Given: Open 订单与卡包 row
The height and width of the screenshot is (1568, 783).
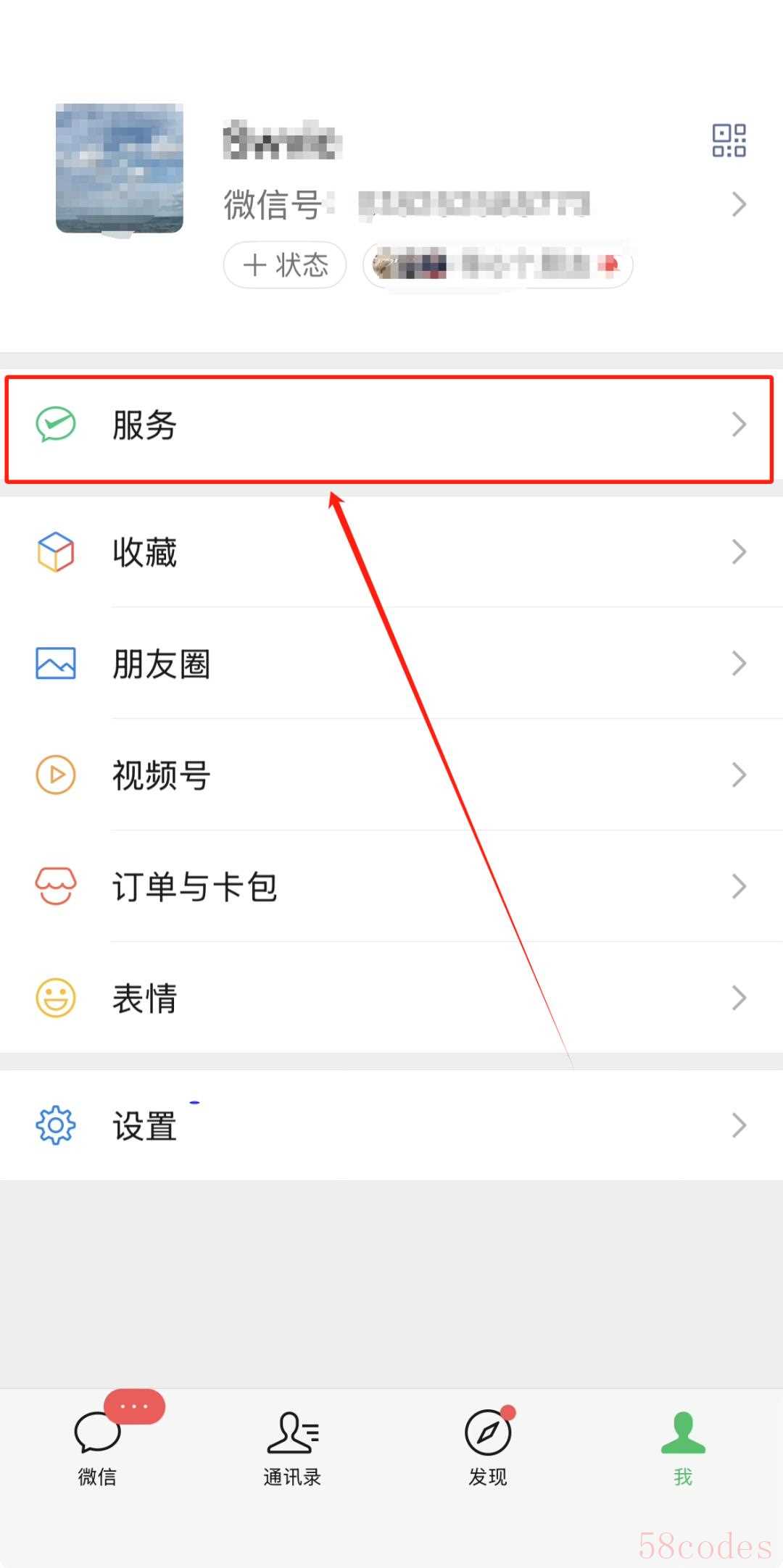Looking at the screenshot, I should pos(391,887).
